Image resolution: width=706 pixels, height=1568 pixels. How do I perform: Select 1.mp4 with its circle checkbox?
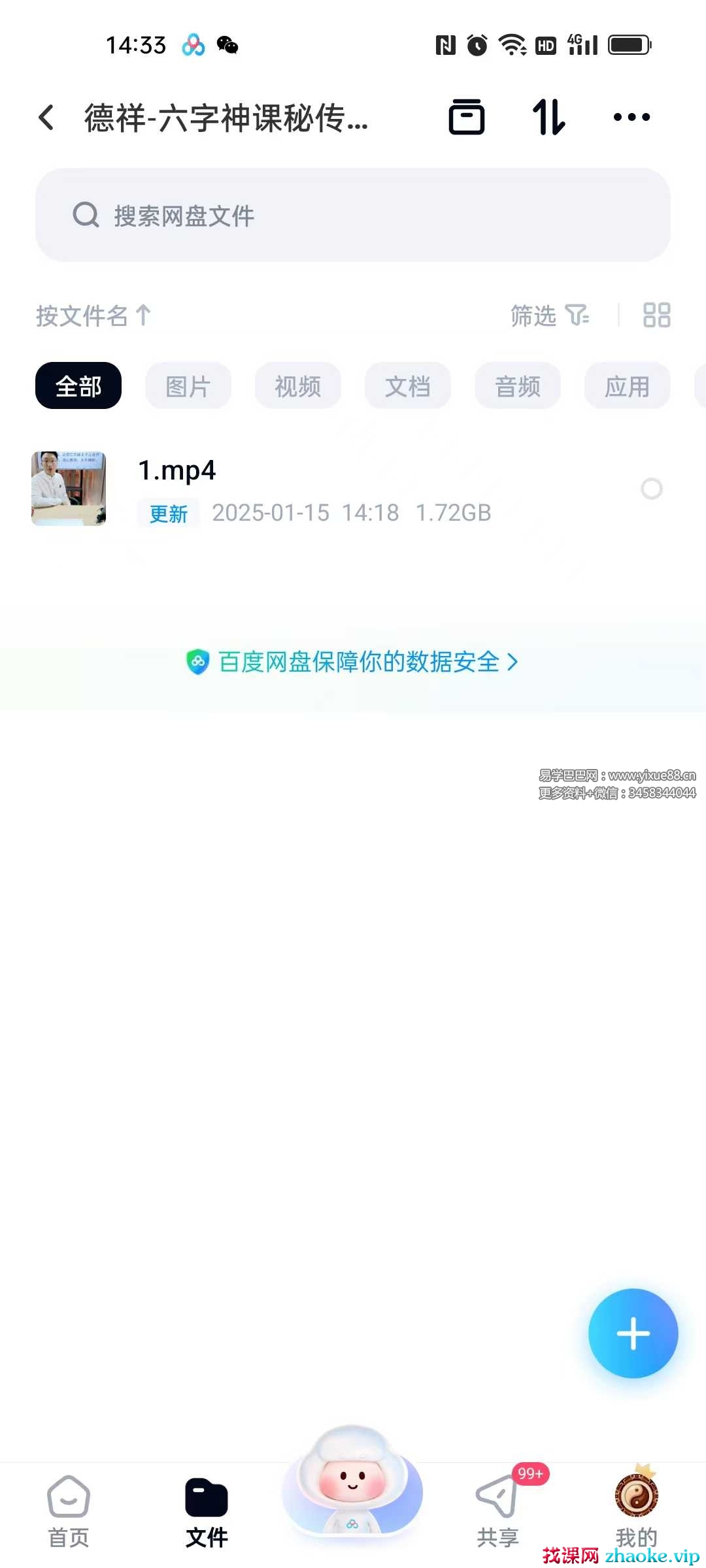[652, 489]
